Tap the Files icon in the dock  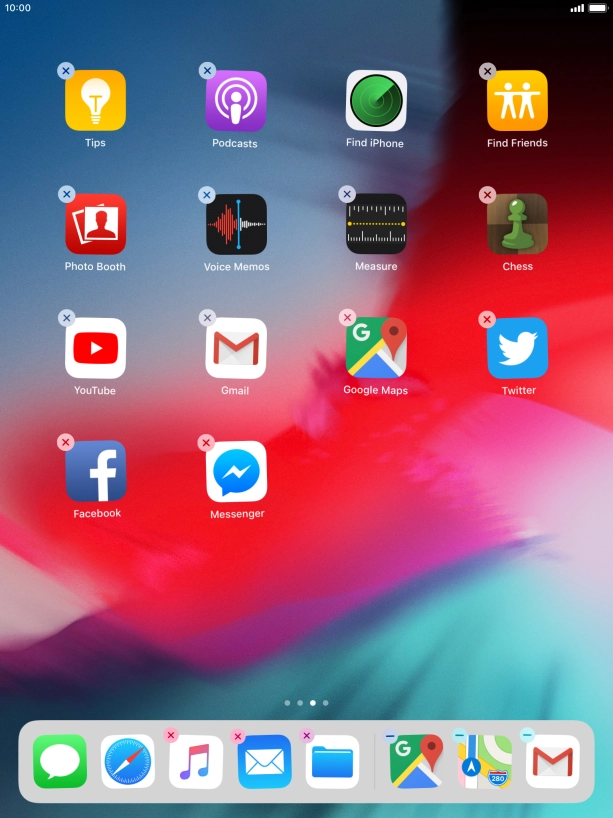(332, 762)
